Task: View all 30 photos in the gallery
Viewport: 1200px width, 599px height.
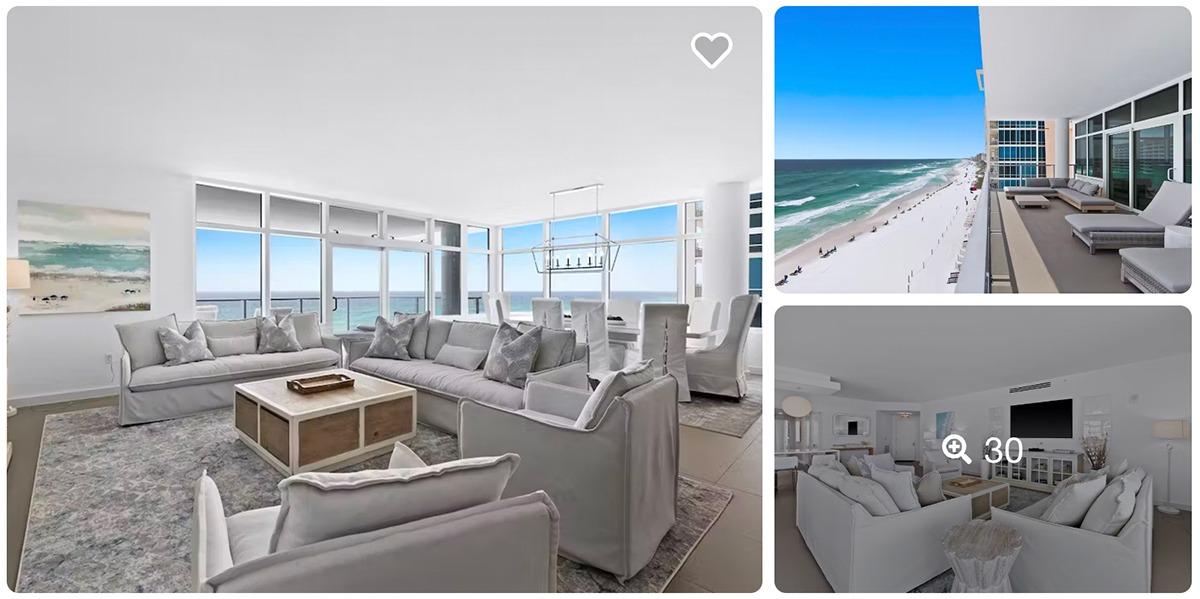Action: click(982, 450)
